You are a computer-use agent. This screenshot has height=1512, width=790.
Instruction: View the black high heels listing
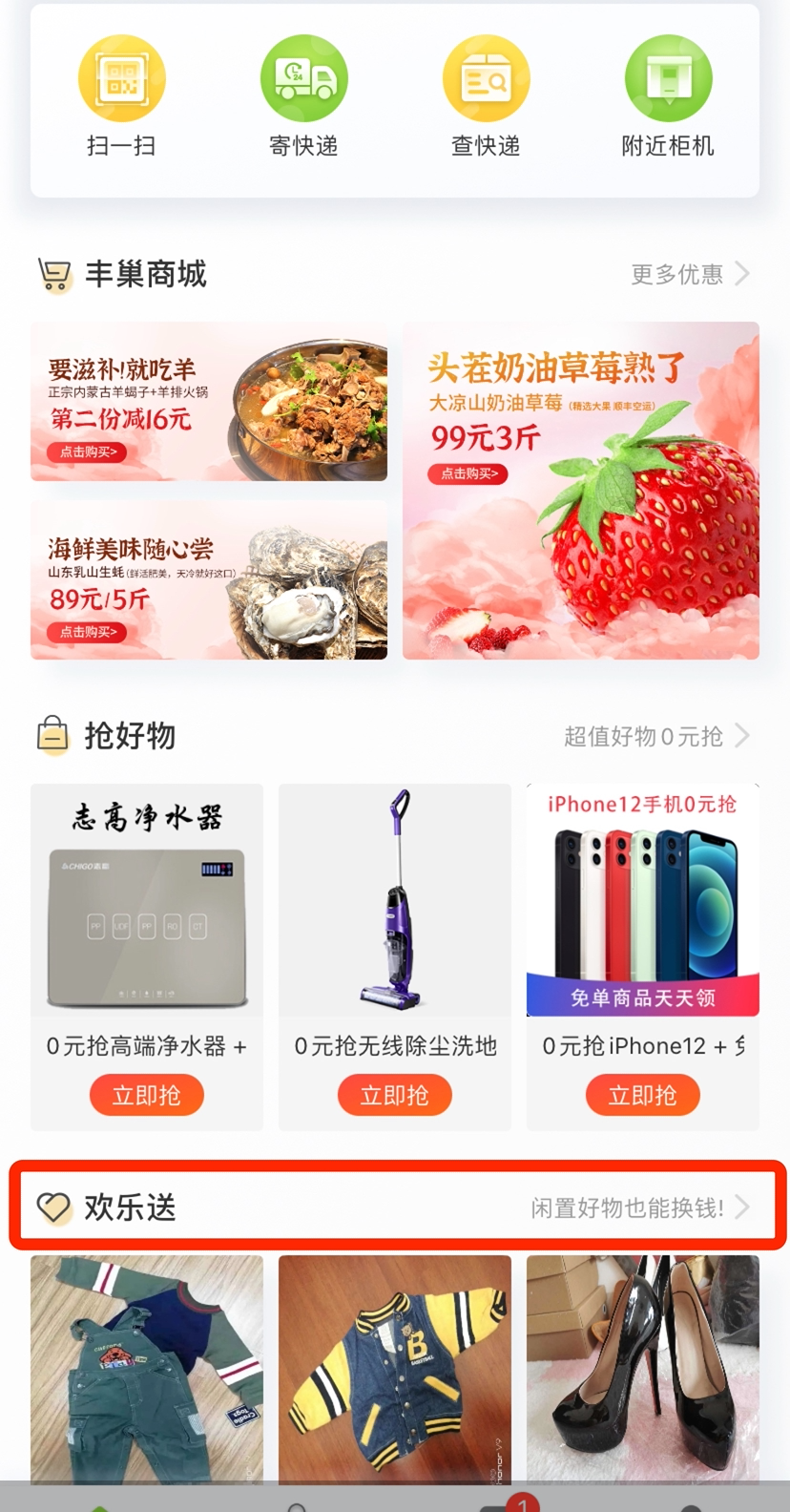pos(642,1367)
